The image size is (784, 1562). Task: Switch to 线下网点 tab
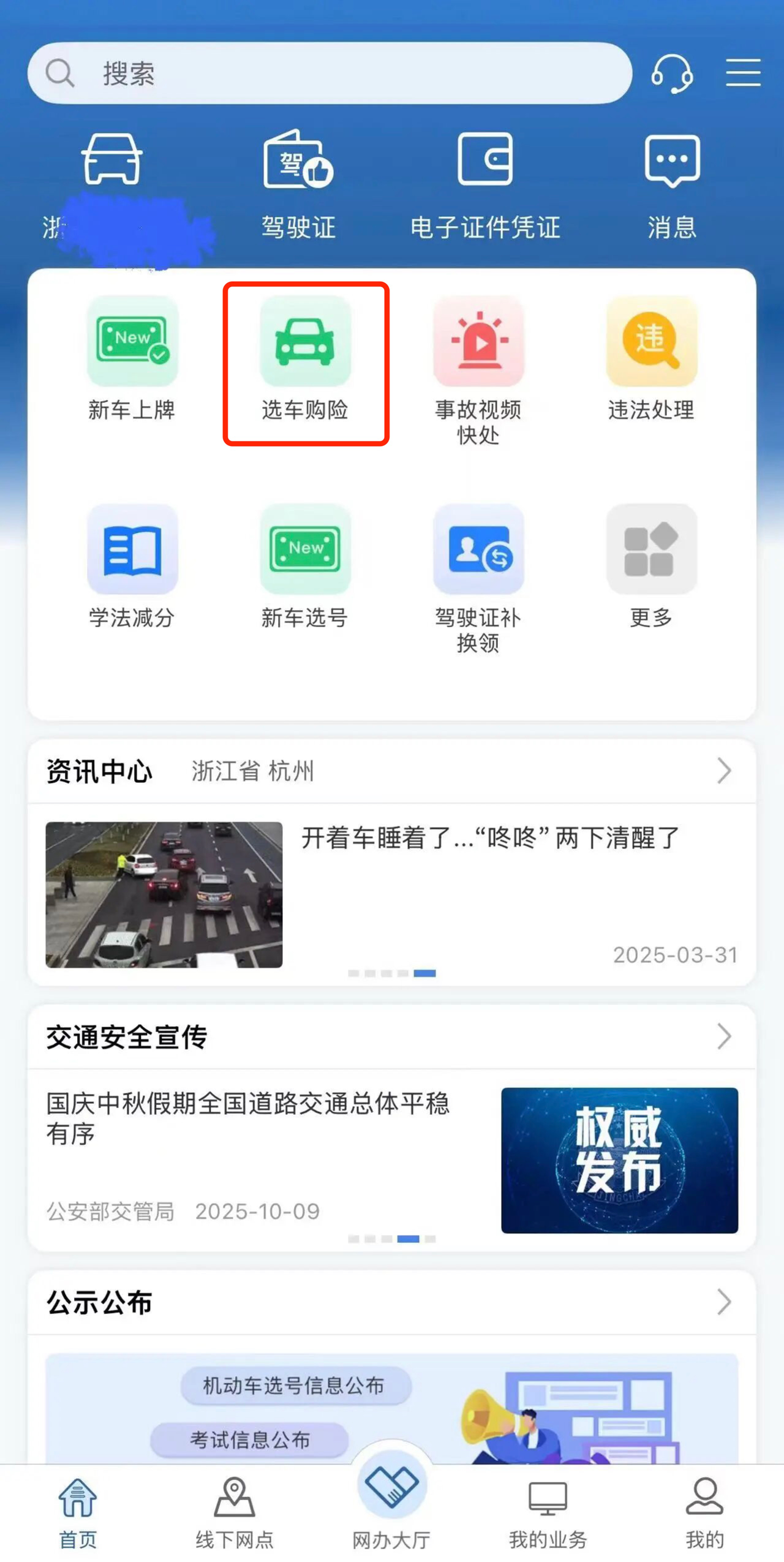point(235,1512)
